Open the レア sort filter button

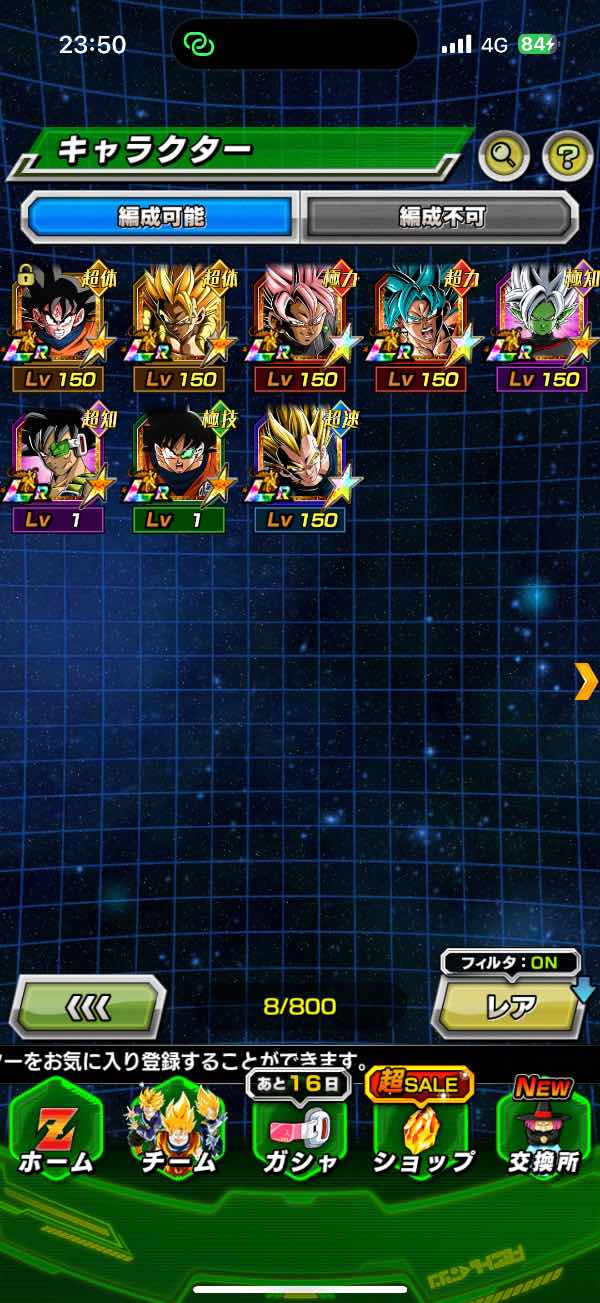[510, 1006]
